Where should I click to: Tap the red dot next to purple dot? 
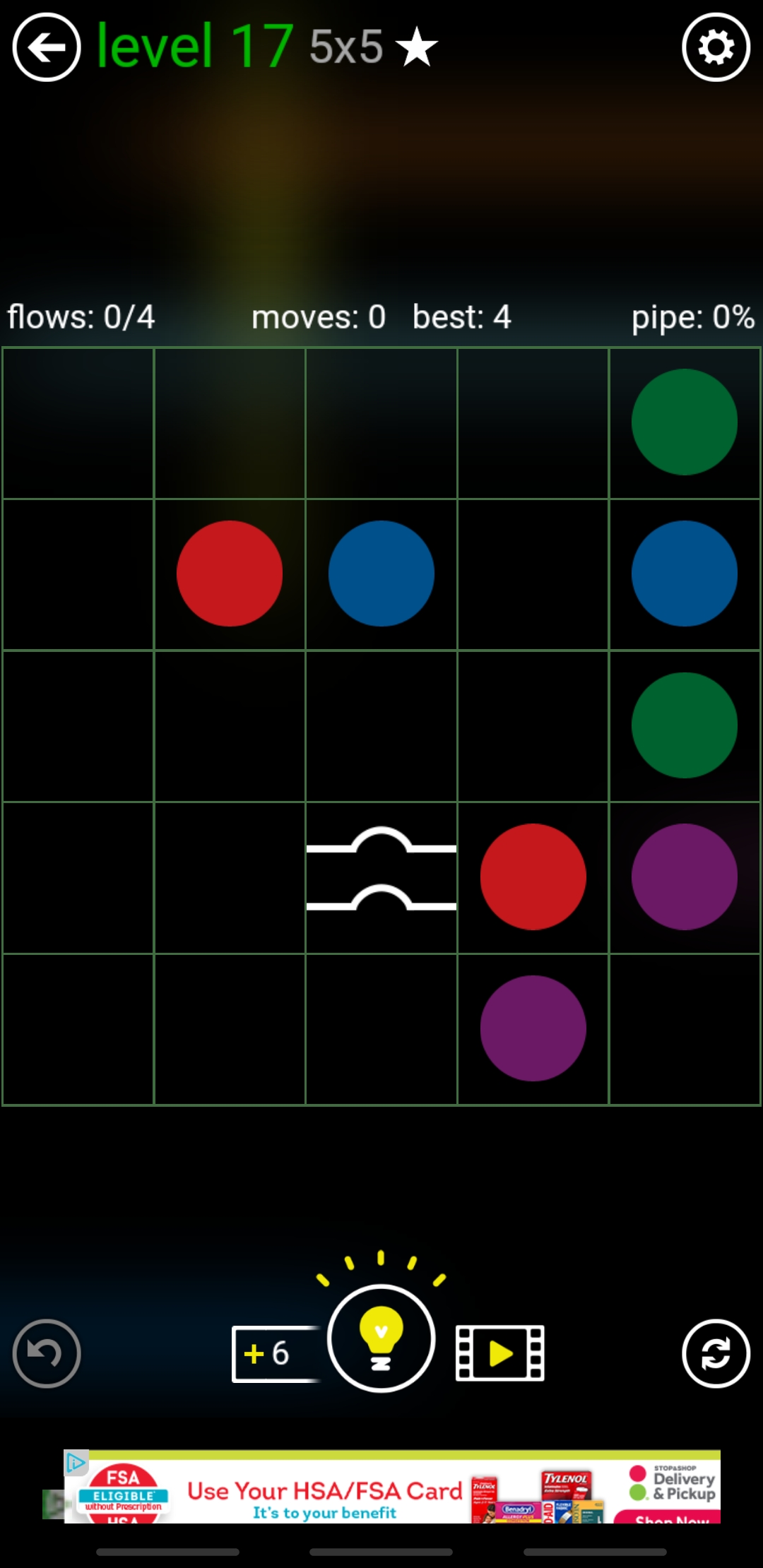coord(533,877)
